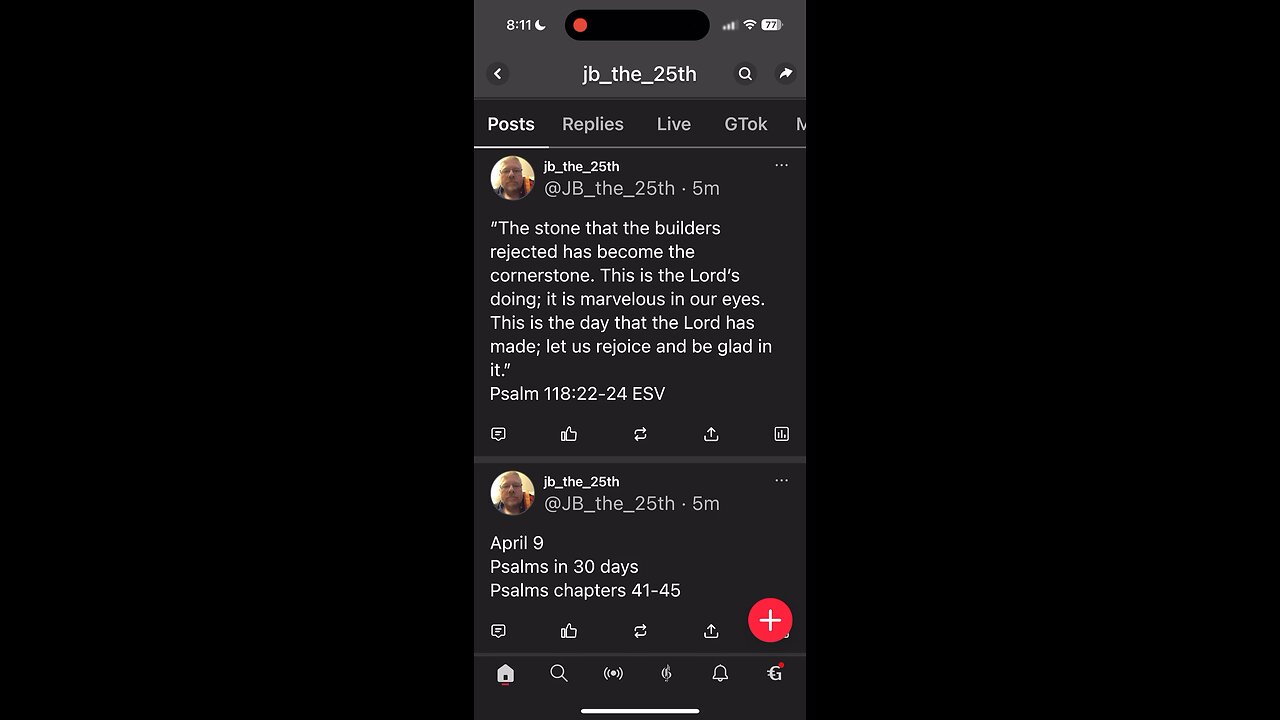Viewport: 1280px width, 720px height.
Task: Switch to the Live tab
Action: pyautogui.click(x=673, y=124)
